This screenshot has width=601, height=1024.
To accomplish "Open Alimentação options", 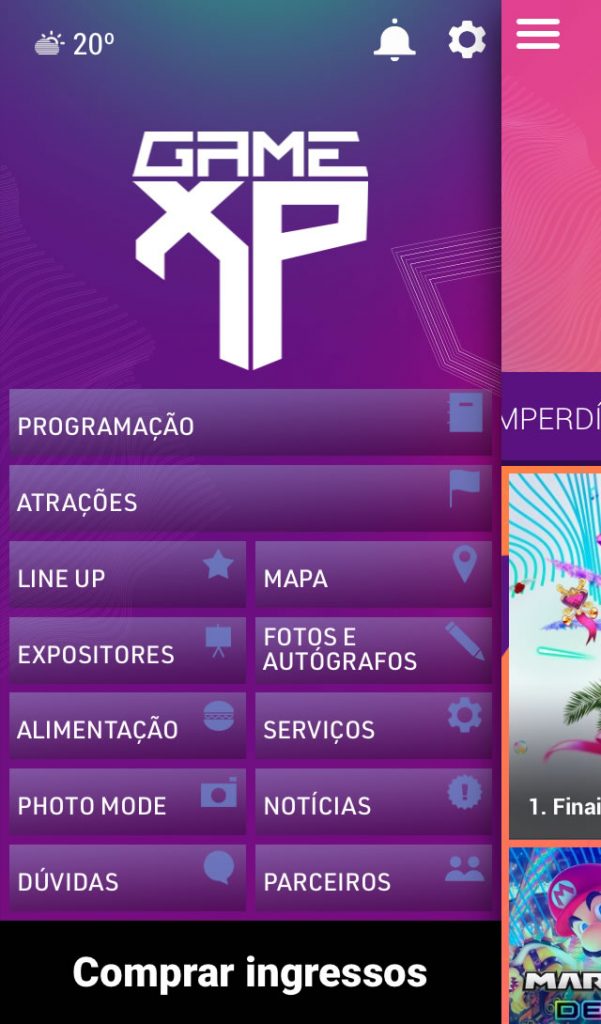I will pos(127,728).
